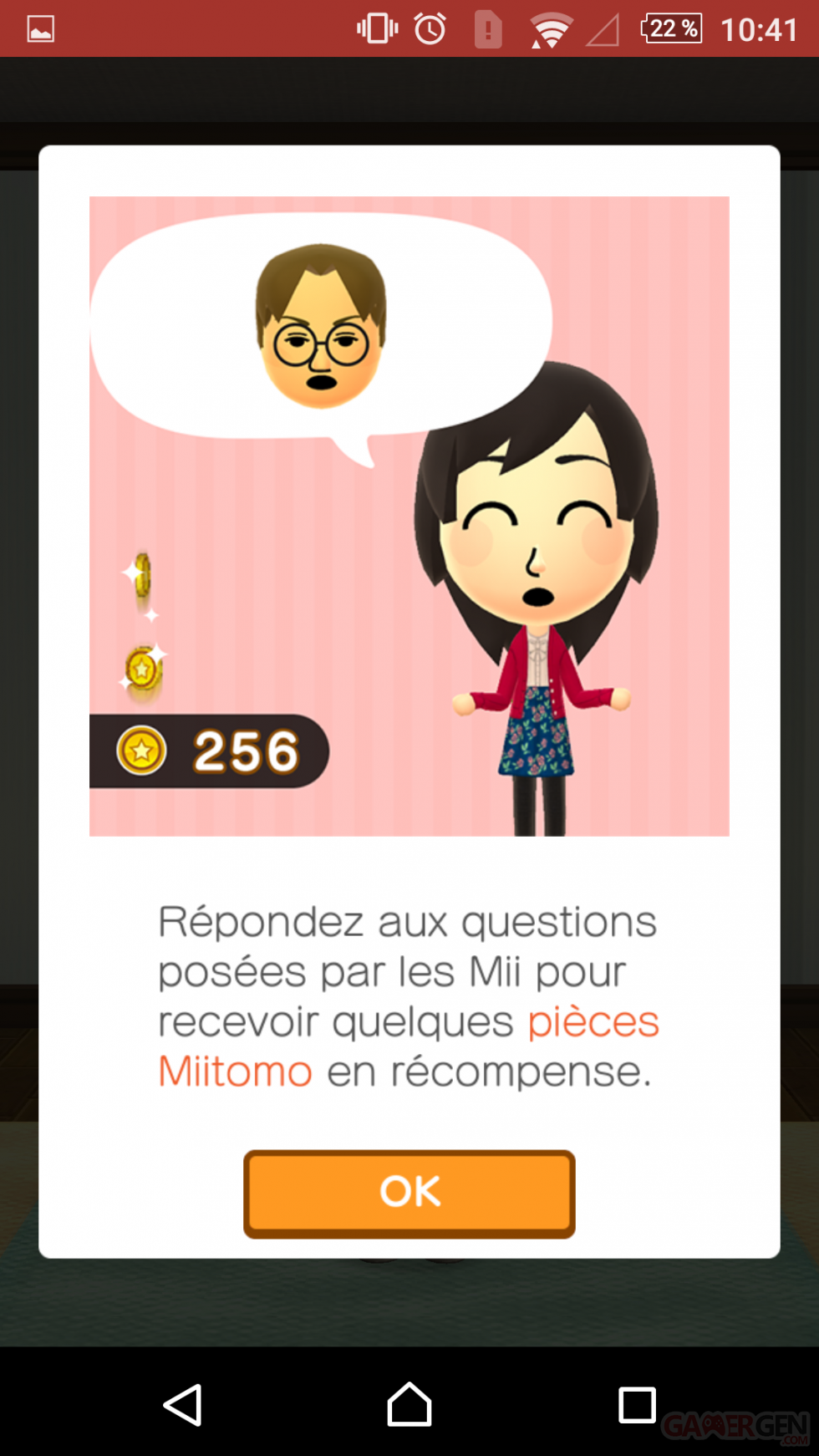This screenshot has height=1456, width=819.
Task: Open the recent apps square button
Action: point(637,1406)
